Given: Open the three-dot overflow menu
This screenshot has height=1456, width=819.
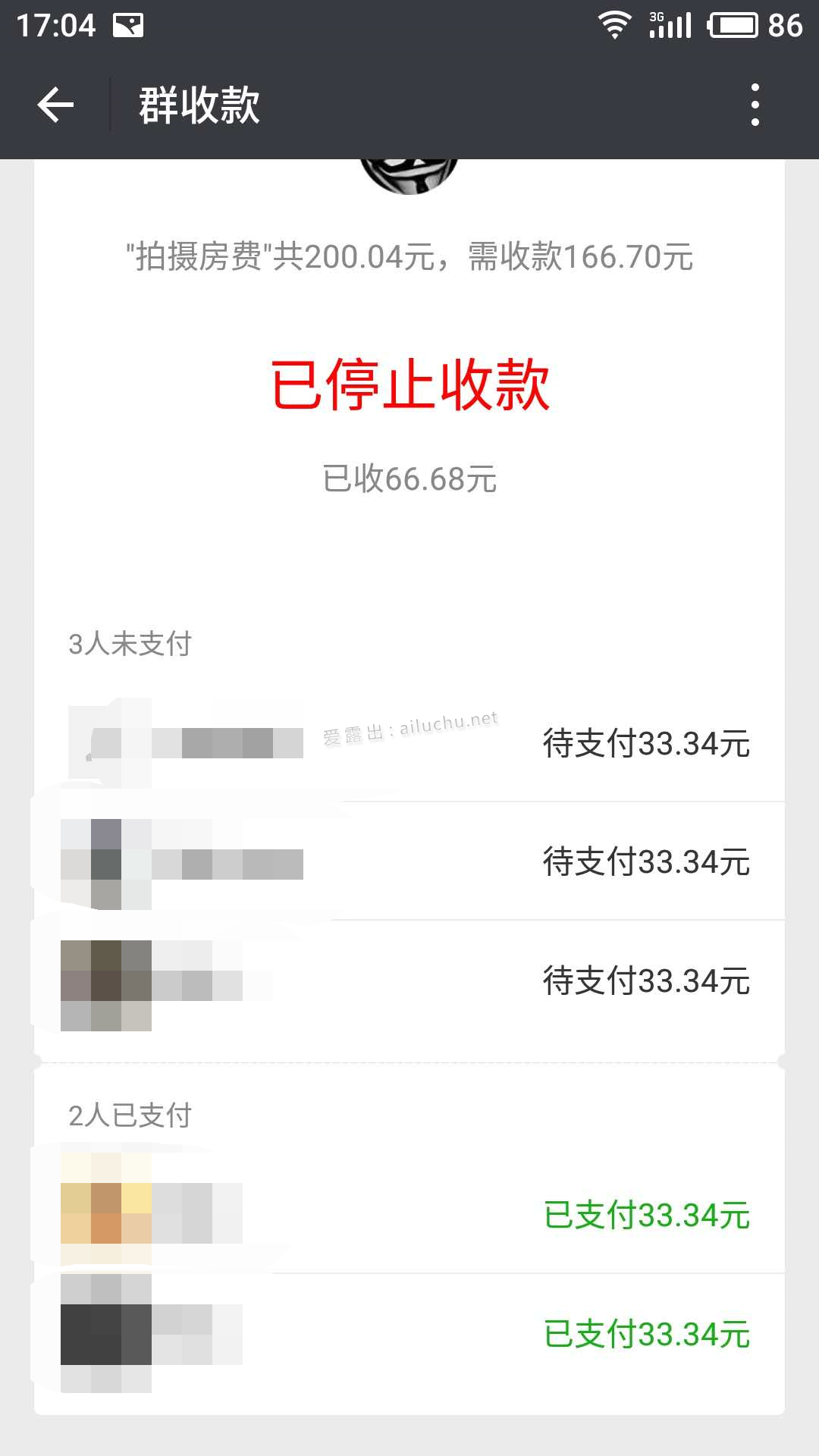Looking at the screenshot, I should point(755,105).
